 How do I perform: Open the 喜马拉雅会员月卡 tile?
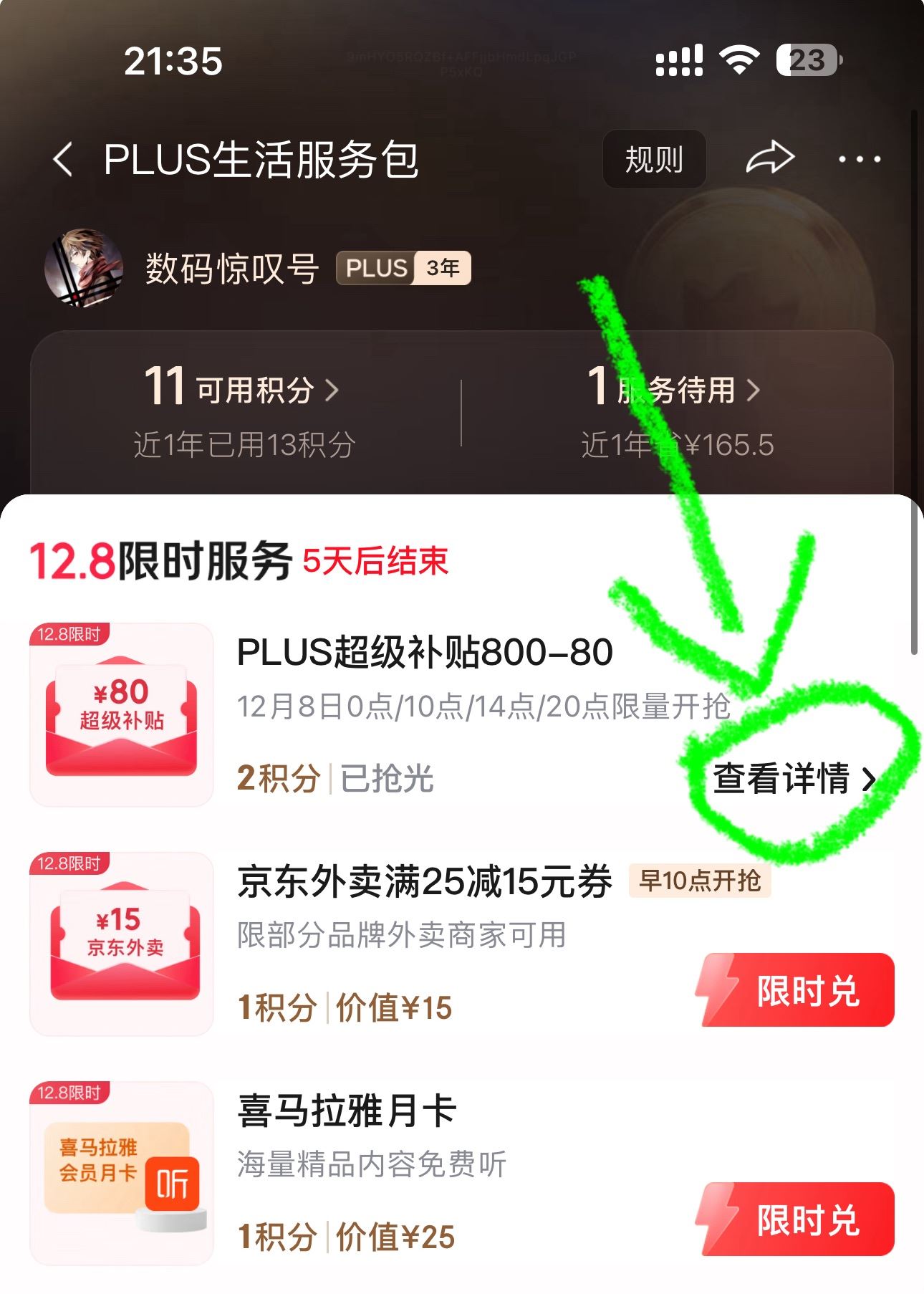(x=122, y=1173)
